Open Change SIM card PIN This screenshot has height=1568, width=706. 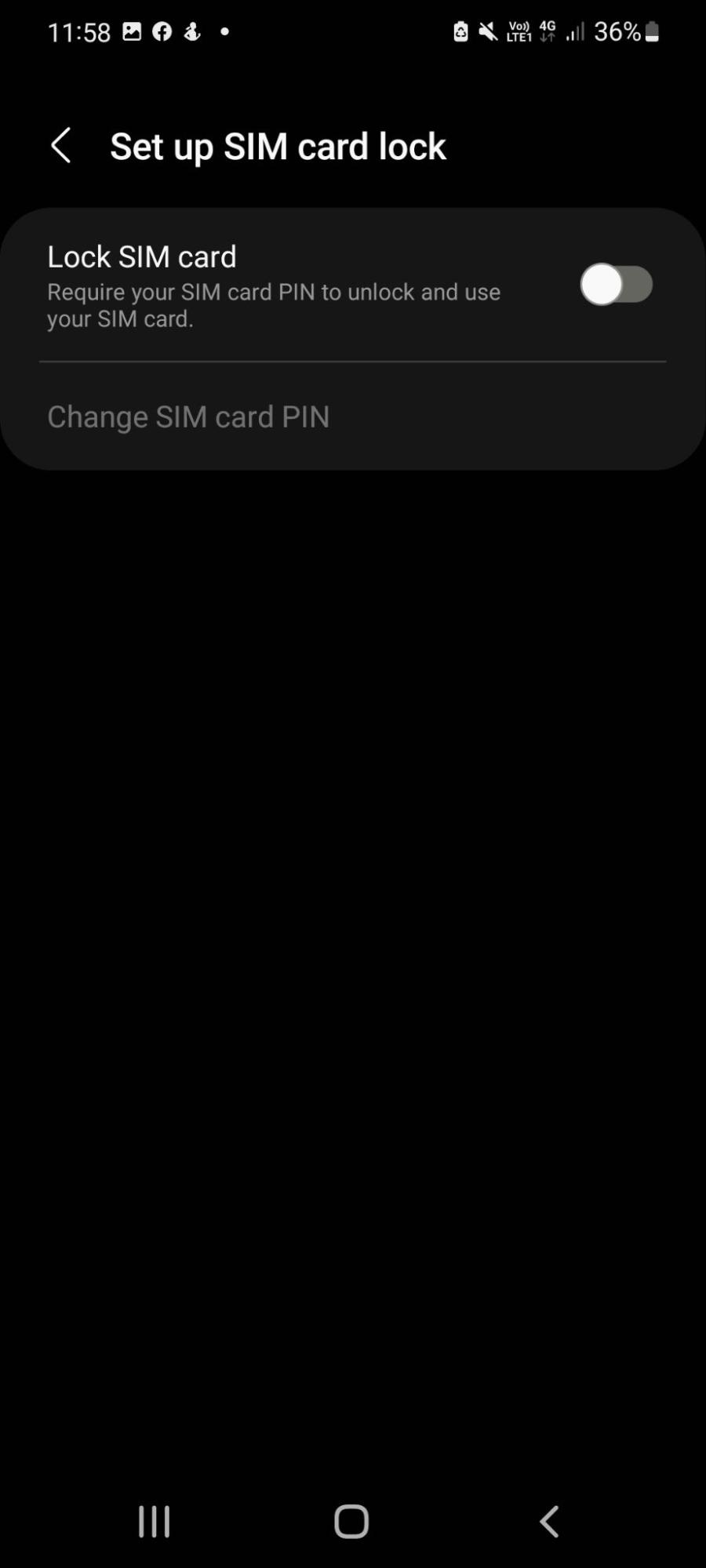pyautogui.click(x=188, y=417)
